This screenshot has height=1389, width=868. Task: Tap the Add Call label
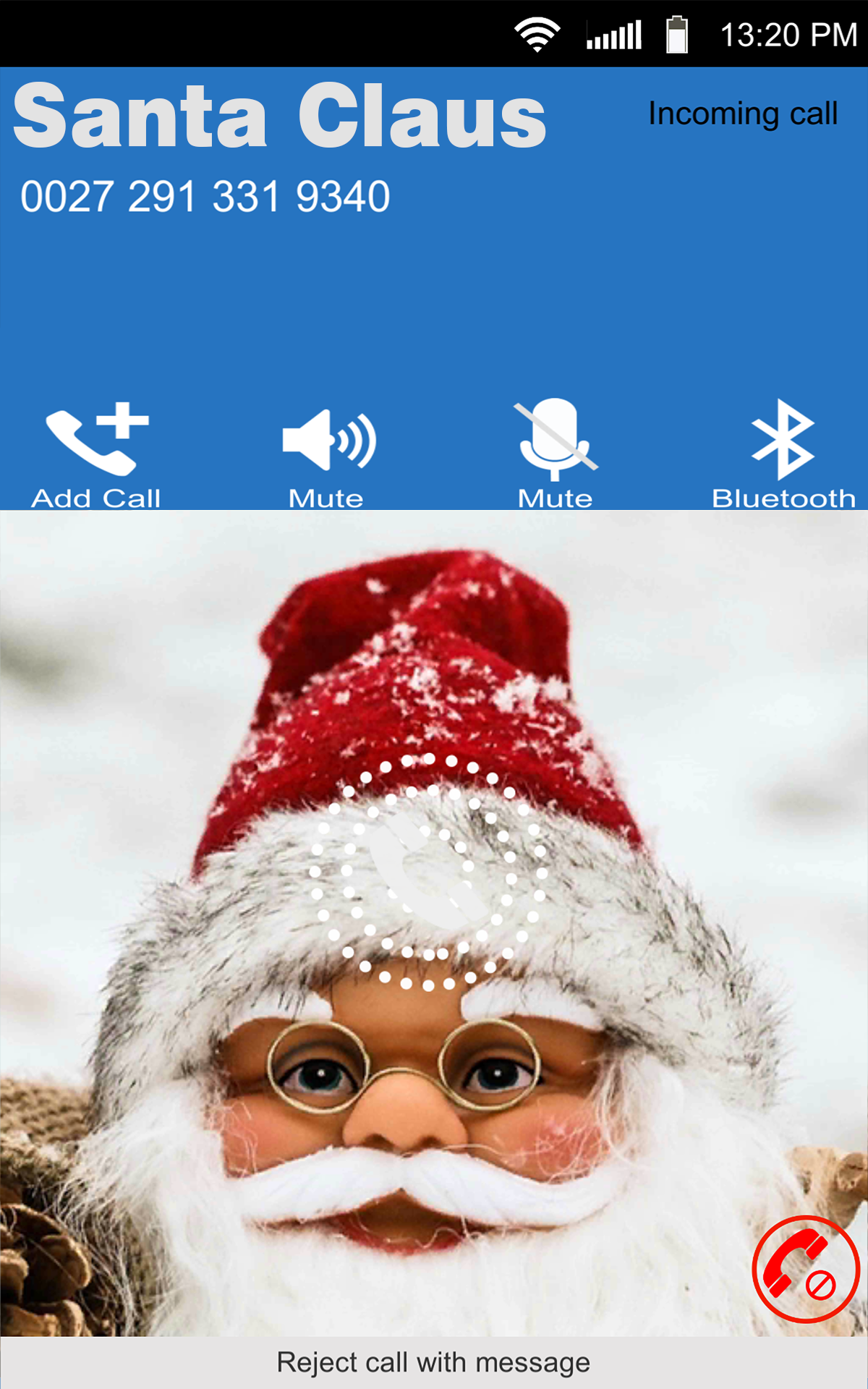[x=98, y=498]
